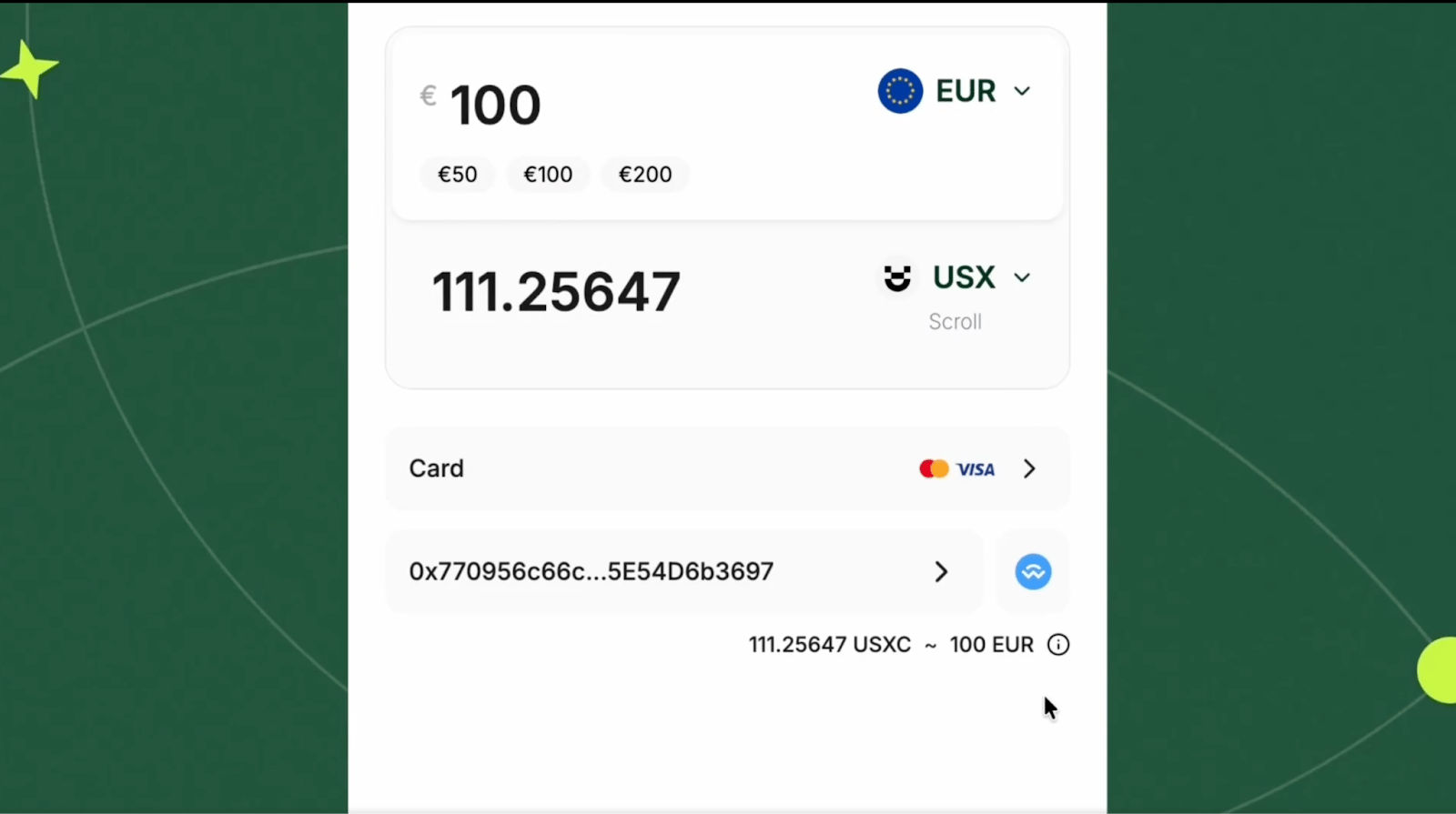Pick the €200 preset chip
The width and height of the screenshot is (1456, 814).
[x=645, y=175]
